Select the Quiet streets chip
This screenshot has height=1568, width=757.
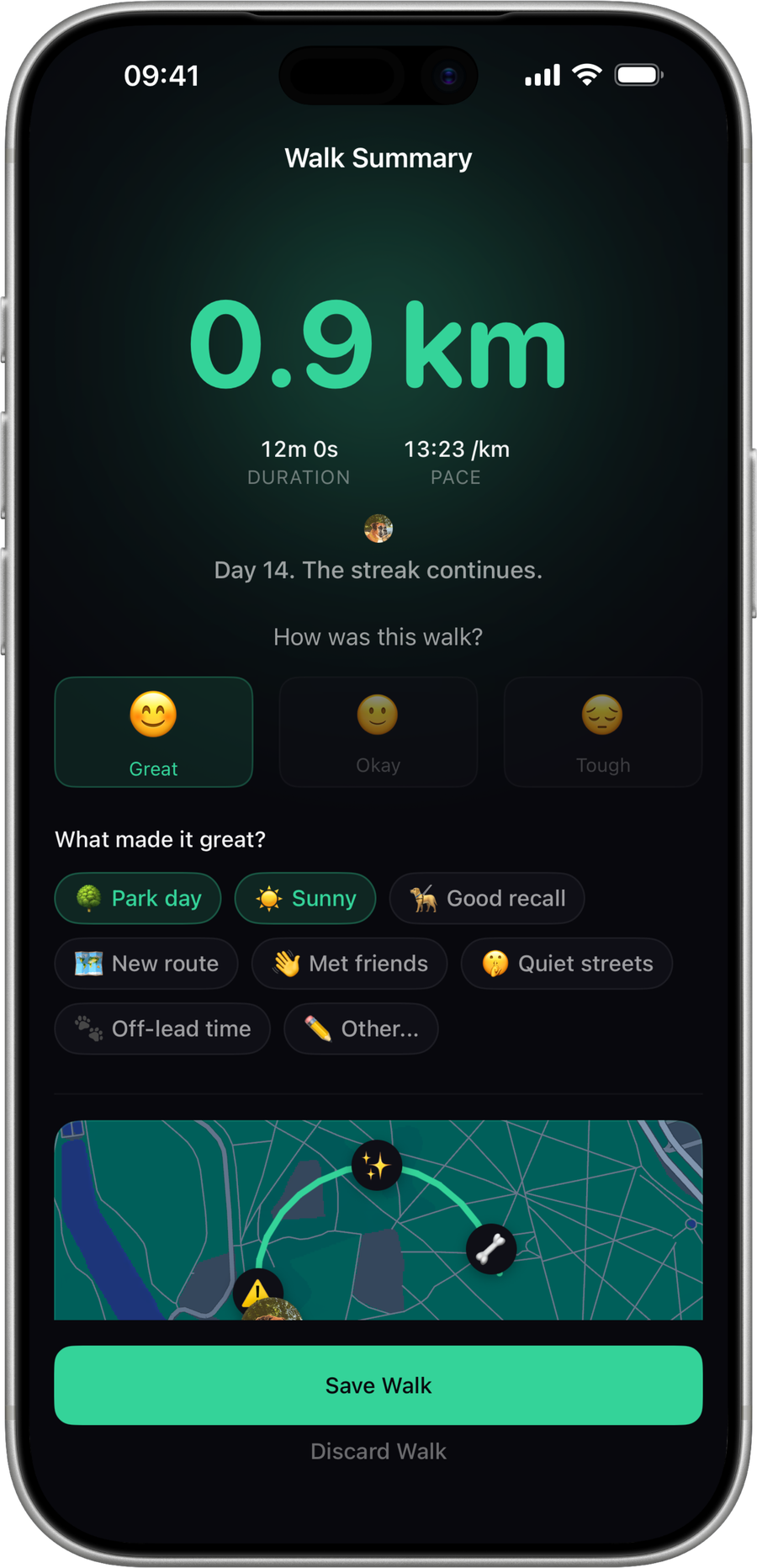tap(567, 963)
